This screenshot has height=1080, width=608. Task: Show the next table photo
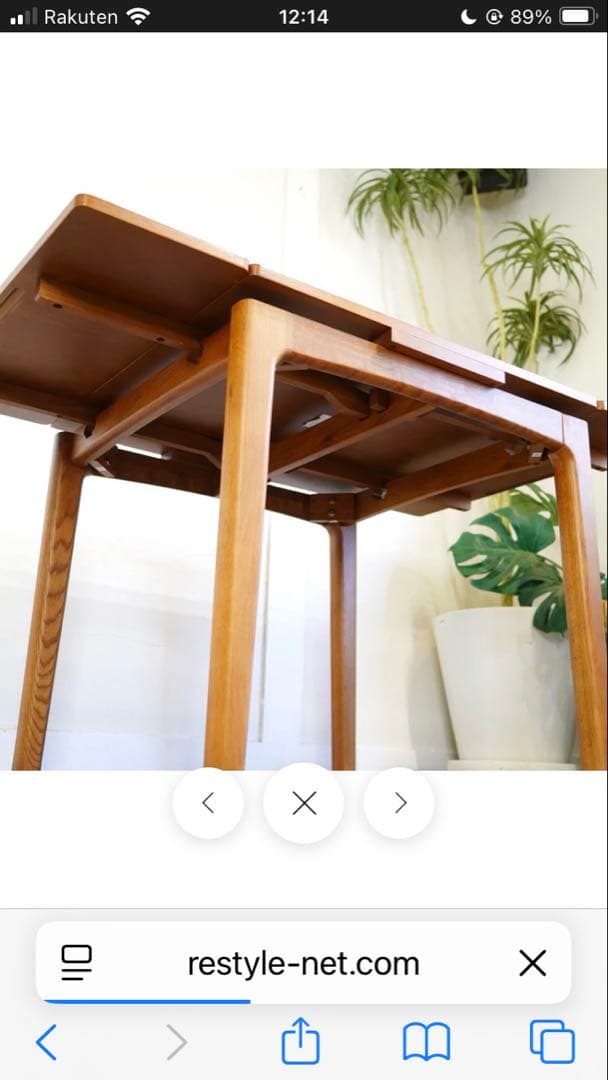pyautogui.click(x=399, y=802)
